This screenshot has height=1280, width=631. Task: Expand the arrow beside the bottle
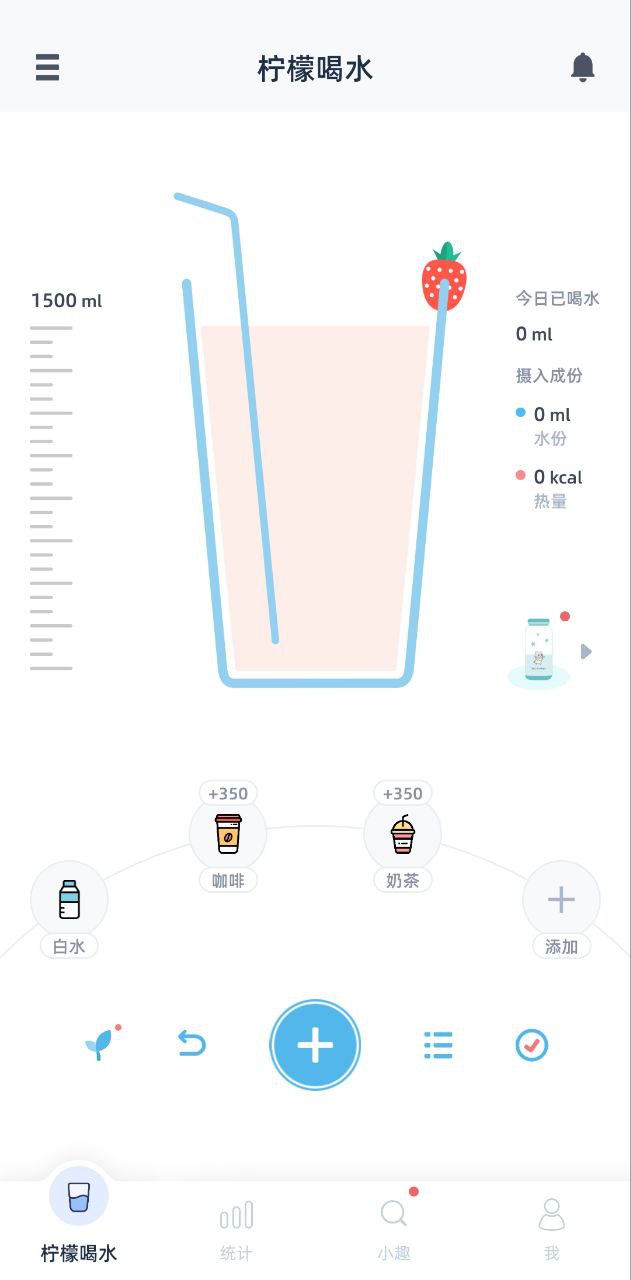pos(586,652)
